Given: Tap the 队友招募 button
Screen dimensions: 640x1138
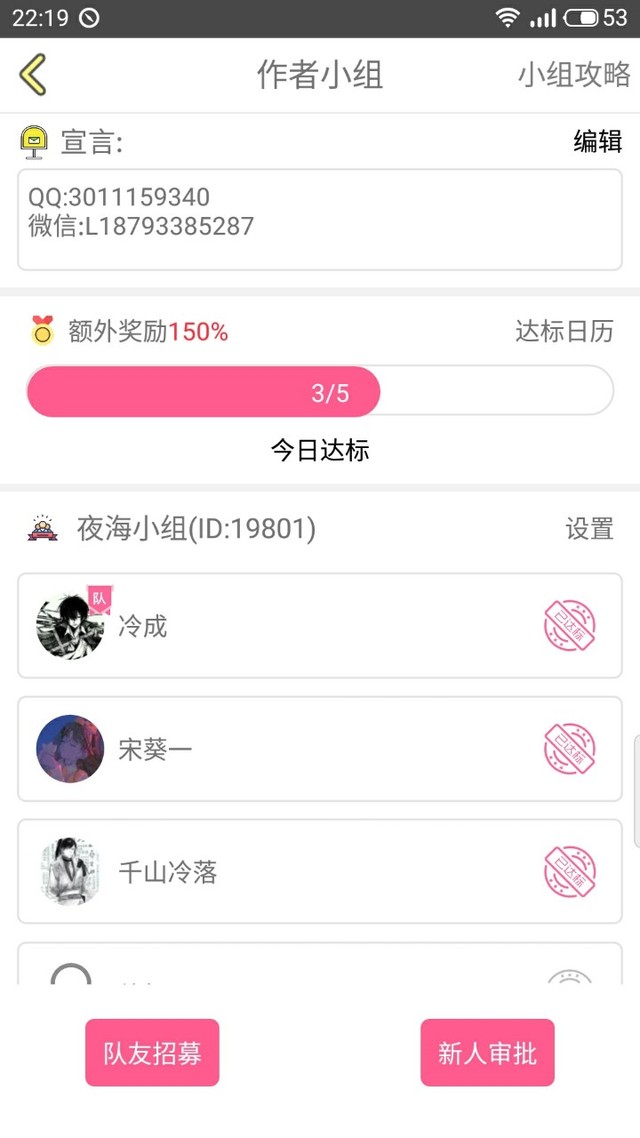Looking at the screenshot, I should pyautogui.click(x=152, y=1053).
